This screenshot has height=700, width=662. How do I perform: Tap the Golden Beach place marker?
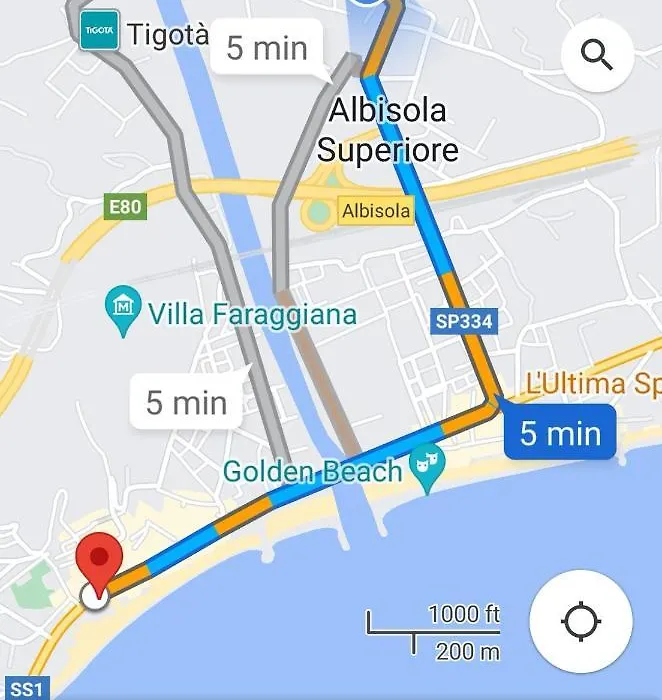(430, 474)
